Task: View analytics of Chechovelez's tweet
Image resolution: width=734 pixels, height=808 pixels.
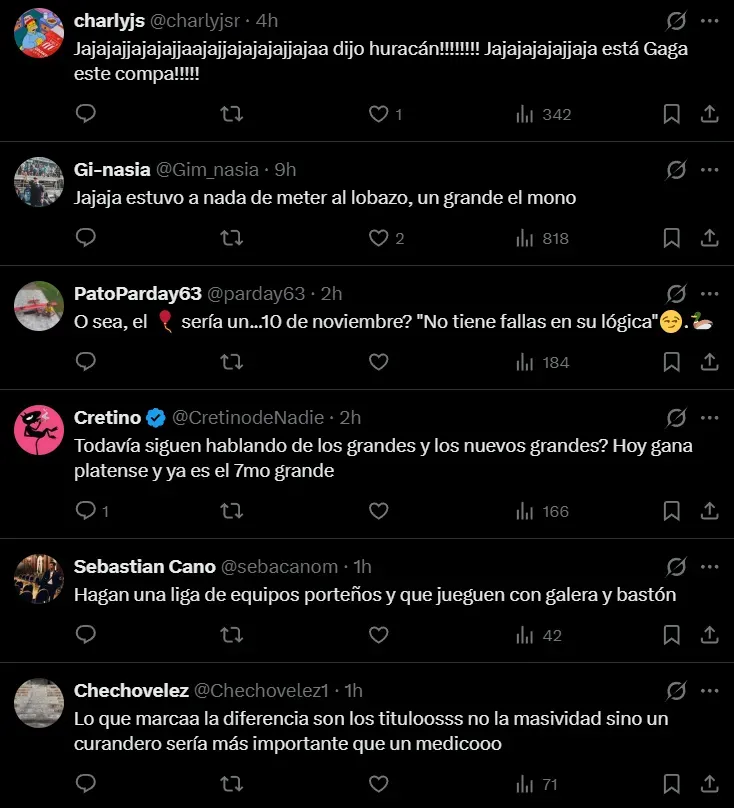Action: click(x=537, y=783)
